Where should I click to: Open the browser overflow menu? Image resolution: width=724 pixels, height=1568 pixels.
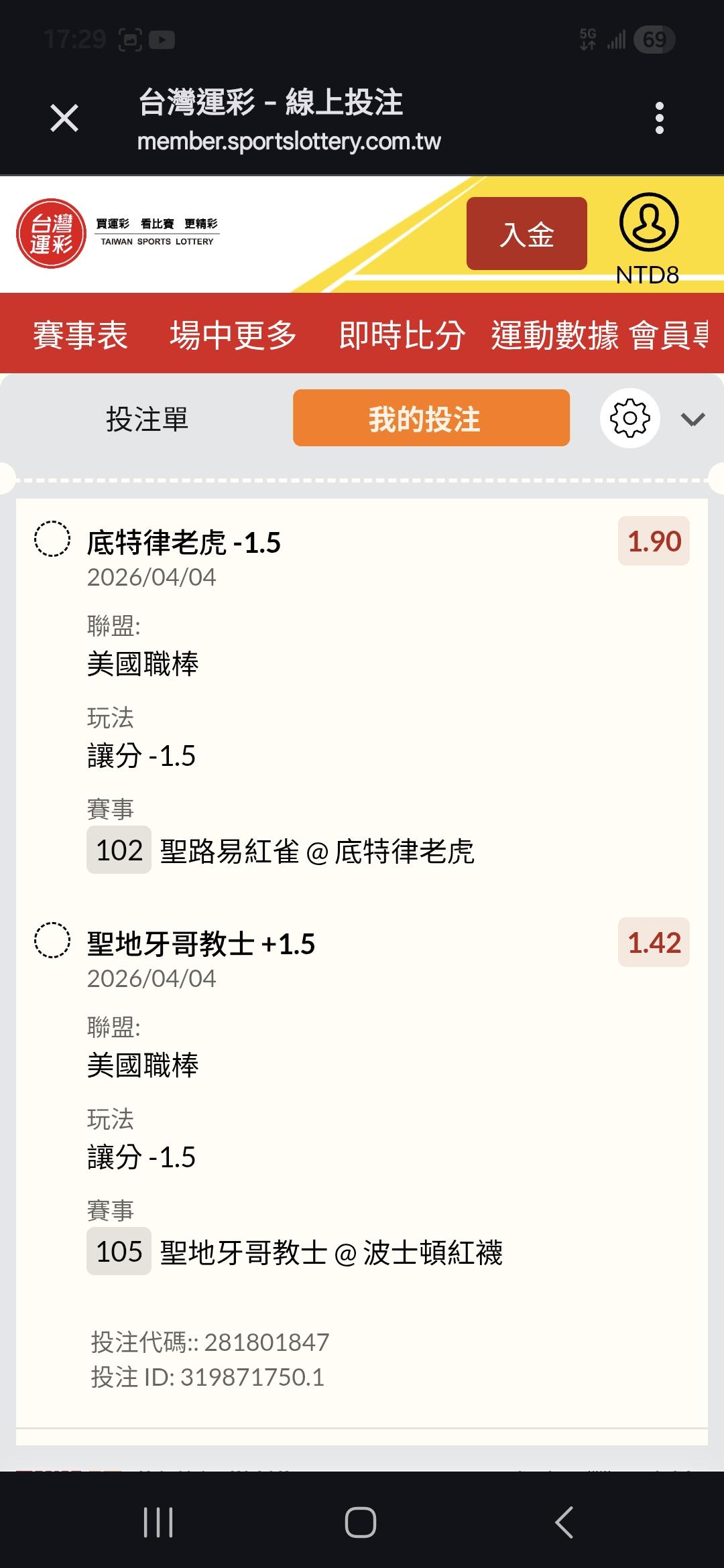coord(660,119)
